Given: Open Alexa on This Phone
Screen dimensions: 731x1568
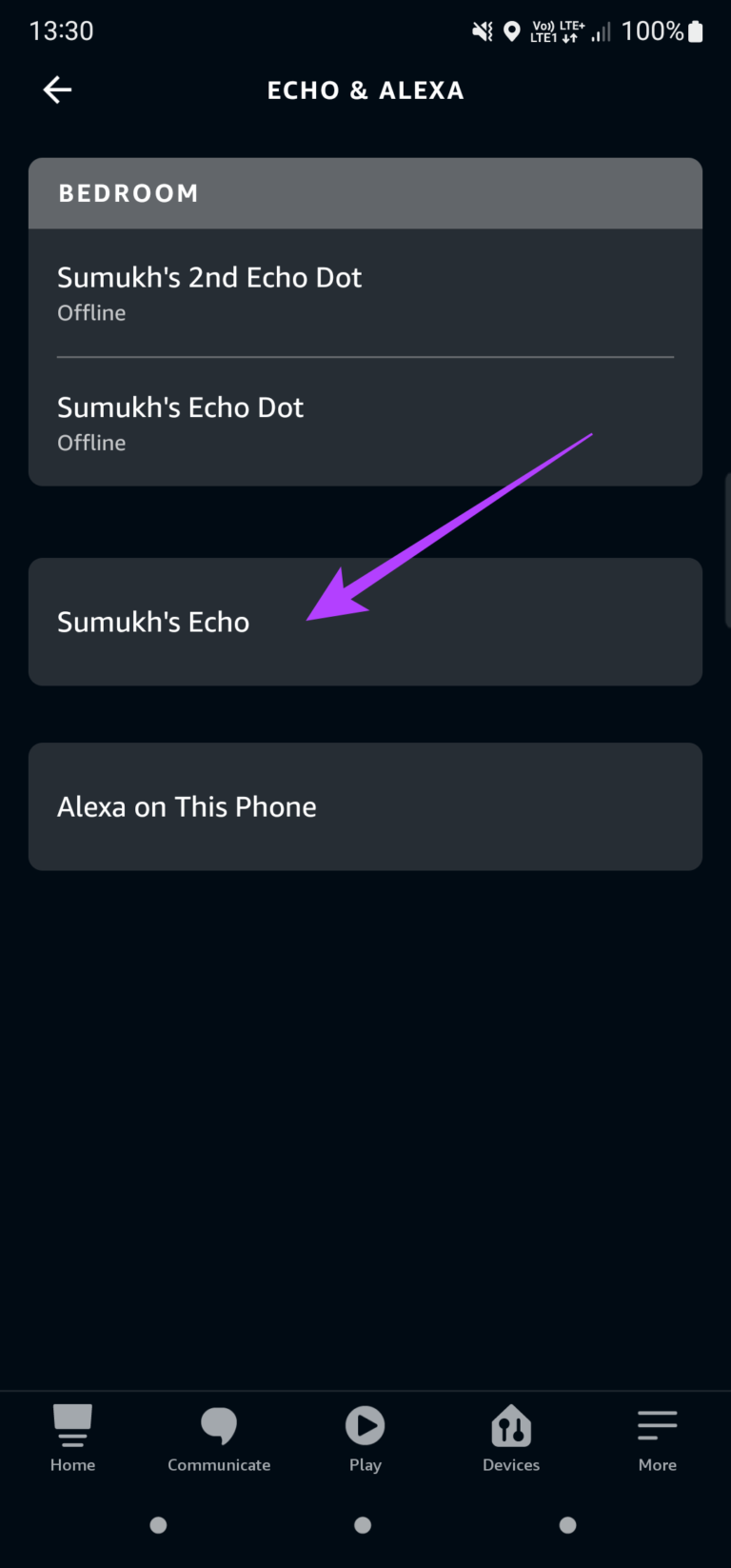Looking at the screenshot, I should 365,806.
